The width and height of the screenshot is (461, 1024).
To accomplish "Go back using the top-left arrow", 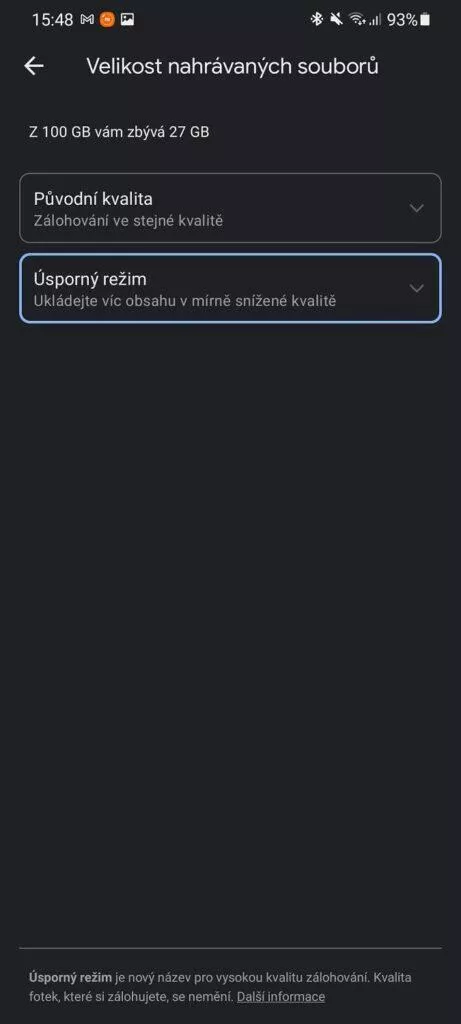I will pos(34,66).
